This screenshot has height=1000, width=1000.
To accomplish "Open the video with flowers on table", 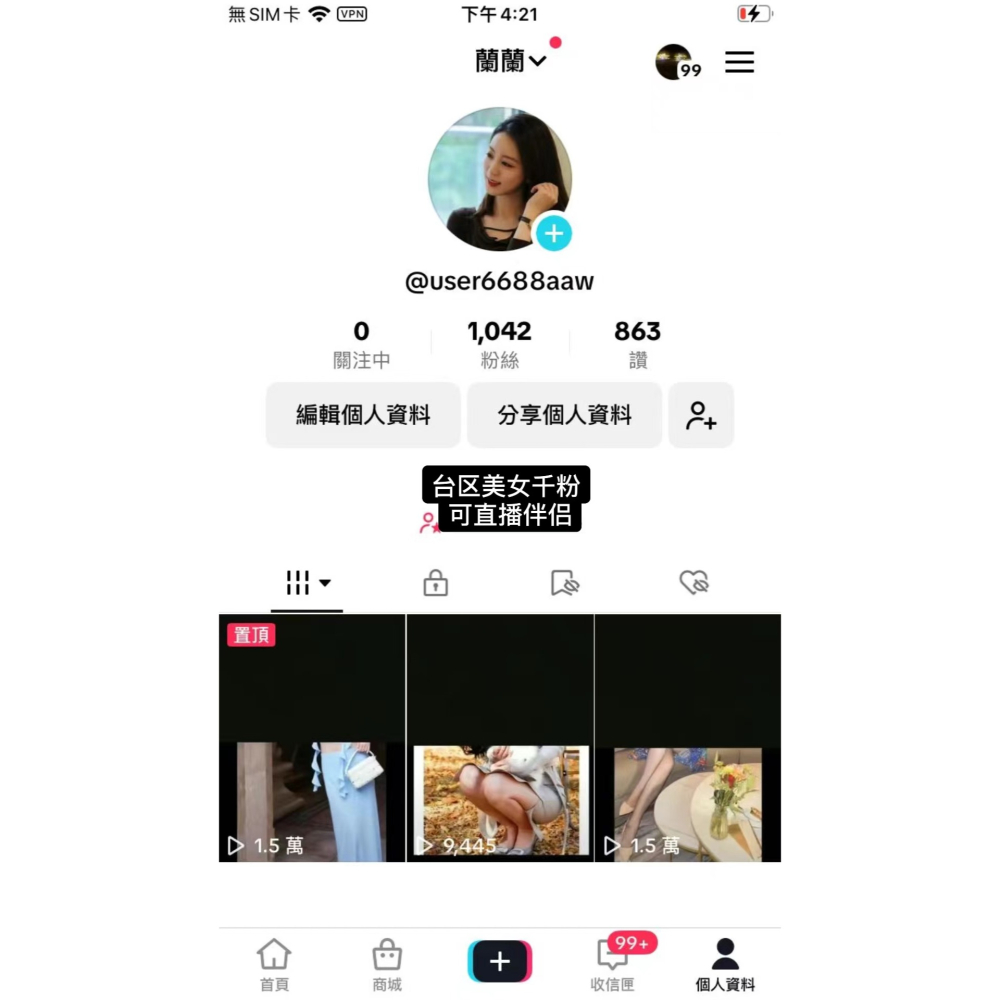I will click(688, 738).
